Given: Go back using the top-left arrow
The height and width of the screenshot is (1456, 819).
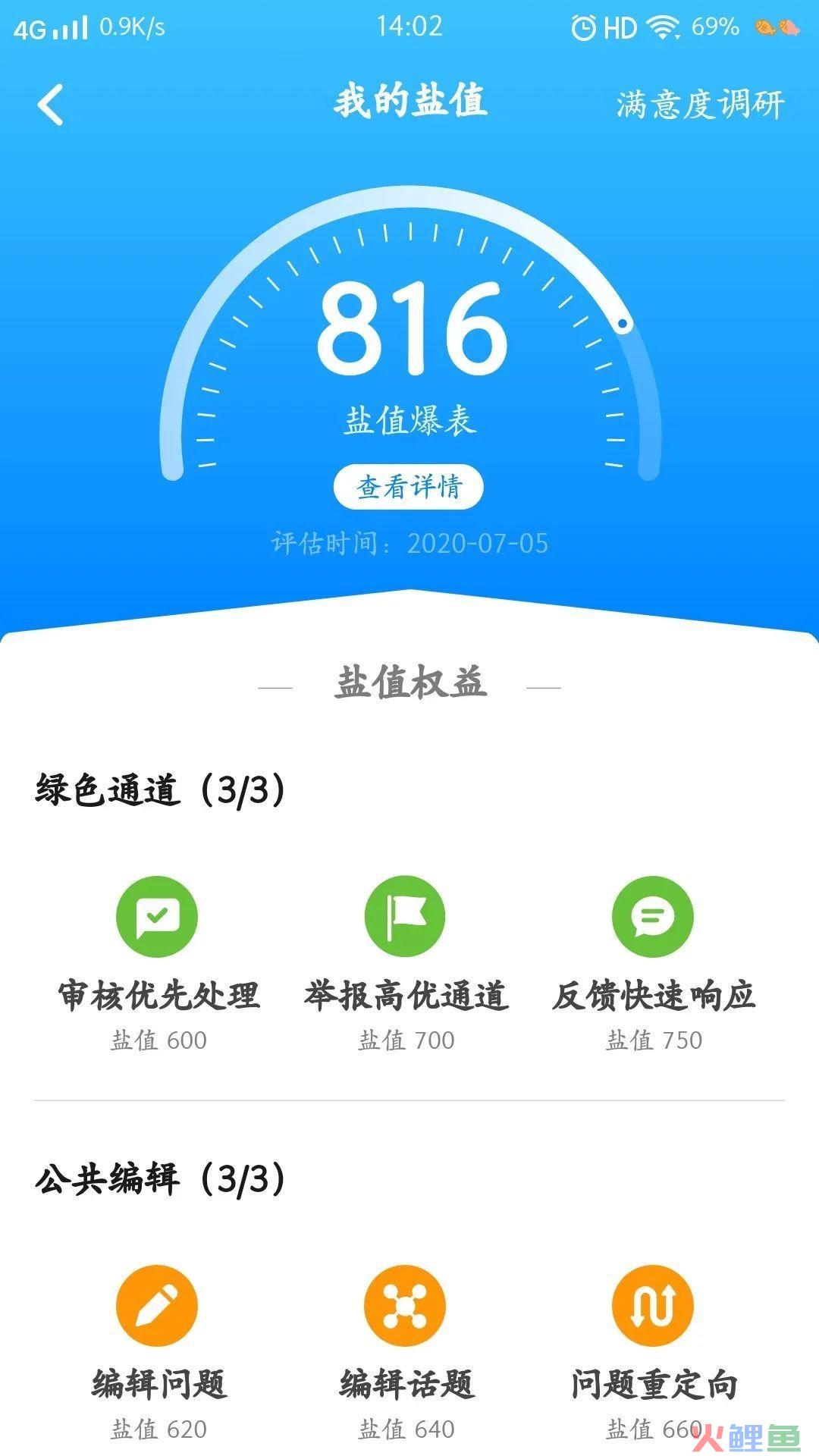Looking at the screenshot, I should [50, 104].
